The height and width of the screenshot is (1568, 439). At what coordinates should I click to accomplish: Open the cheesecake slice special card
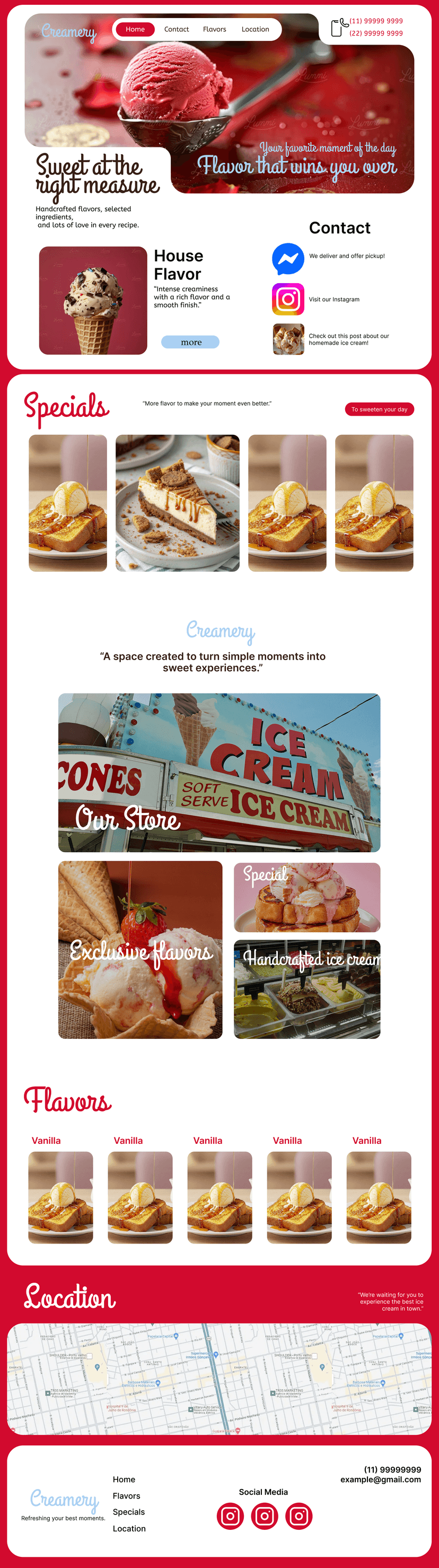177,503
